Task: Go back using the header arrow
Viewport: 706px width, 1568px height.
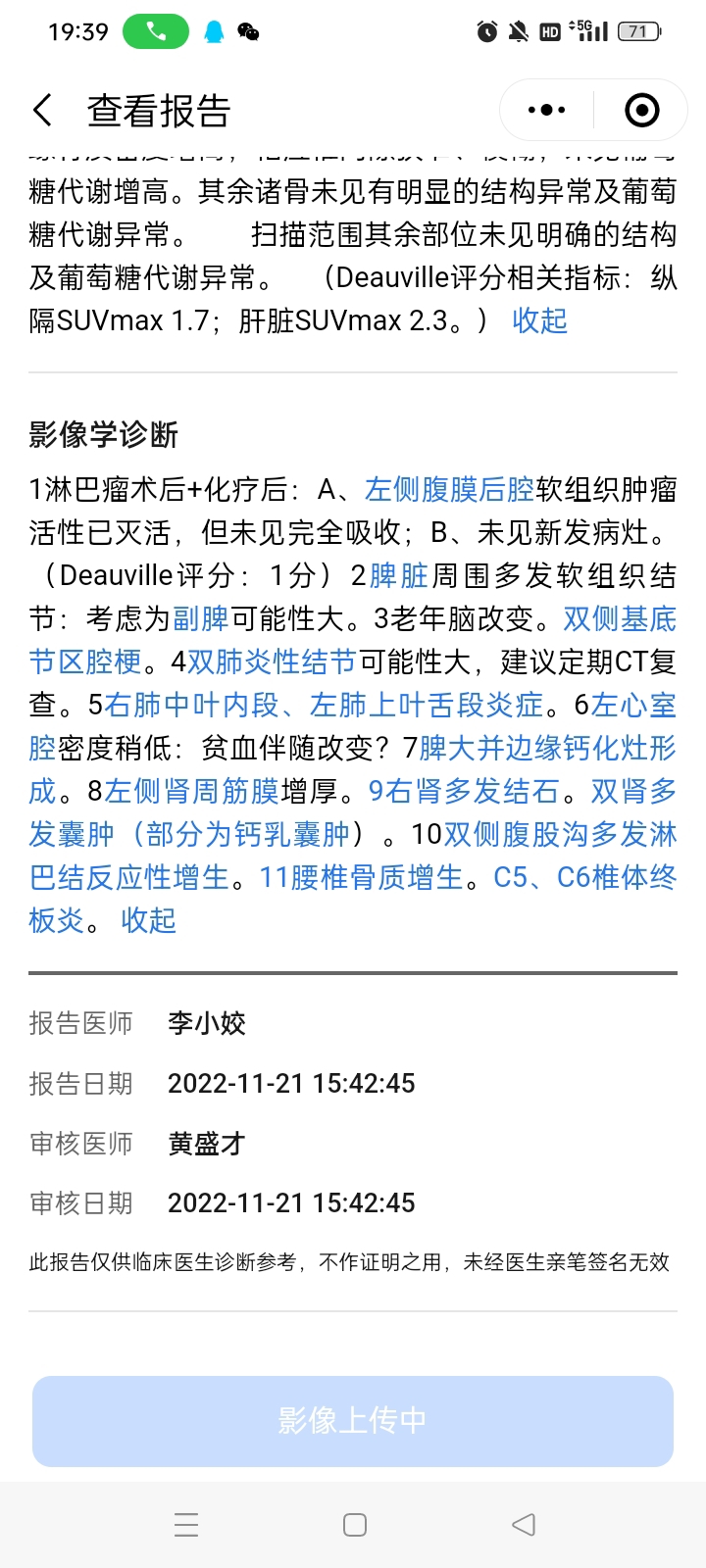Action: point(42,111)
